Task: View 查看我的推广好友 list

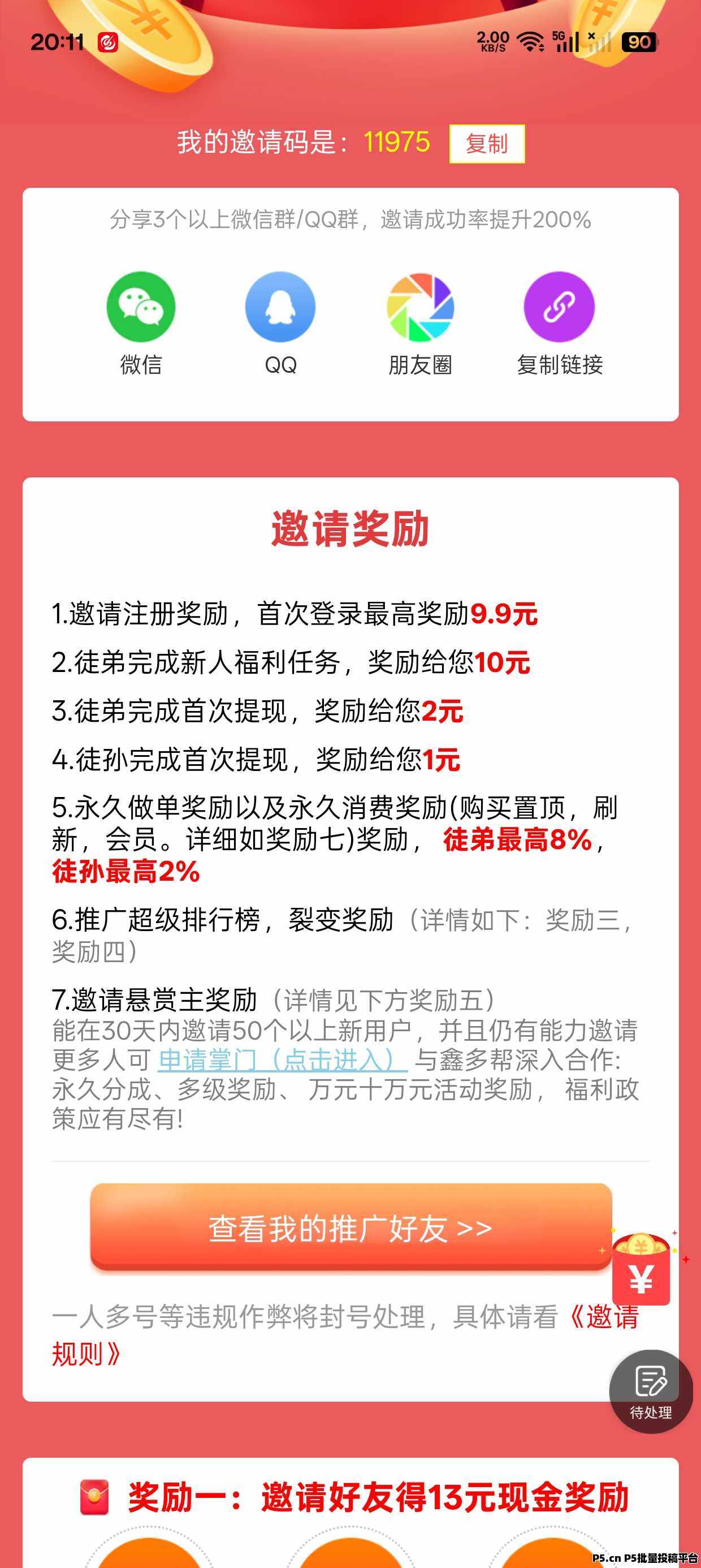Action: (x=350, y=1227)
